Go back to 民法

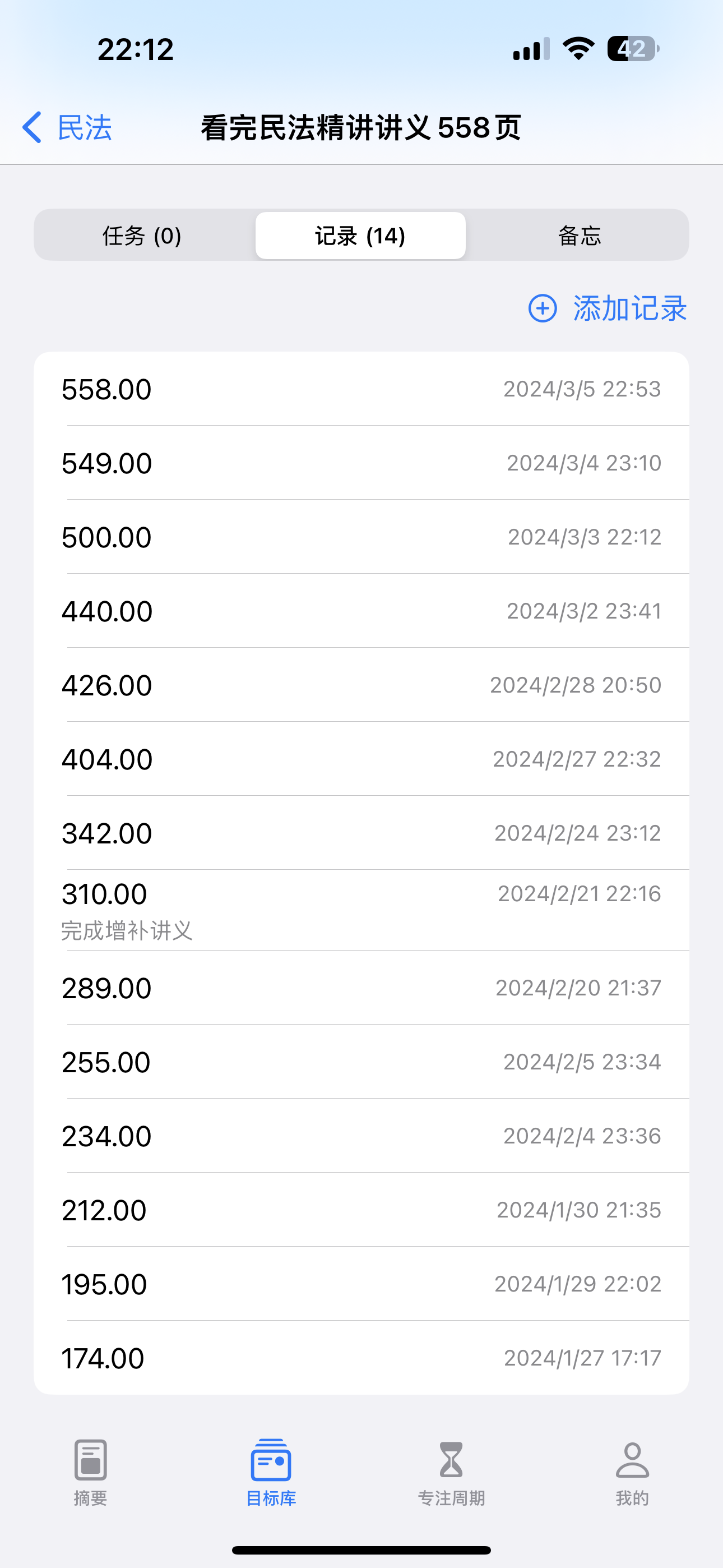pos(67,128)
